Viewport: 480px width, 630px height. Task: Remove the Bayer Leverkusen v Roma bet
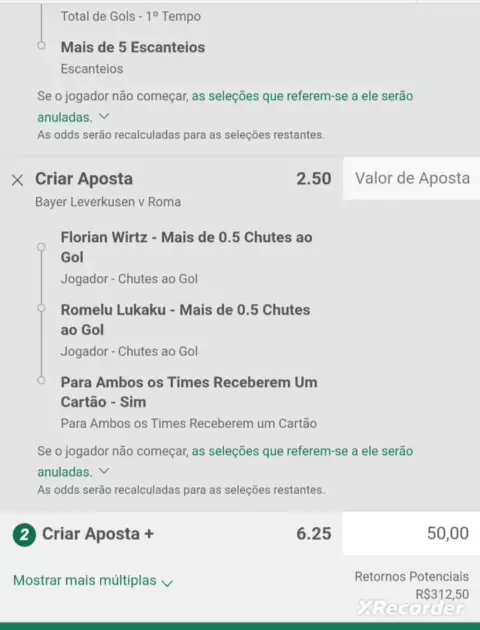(17, 180)
